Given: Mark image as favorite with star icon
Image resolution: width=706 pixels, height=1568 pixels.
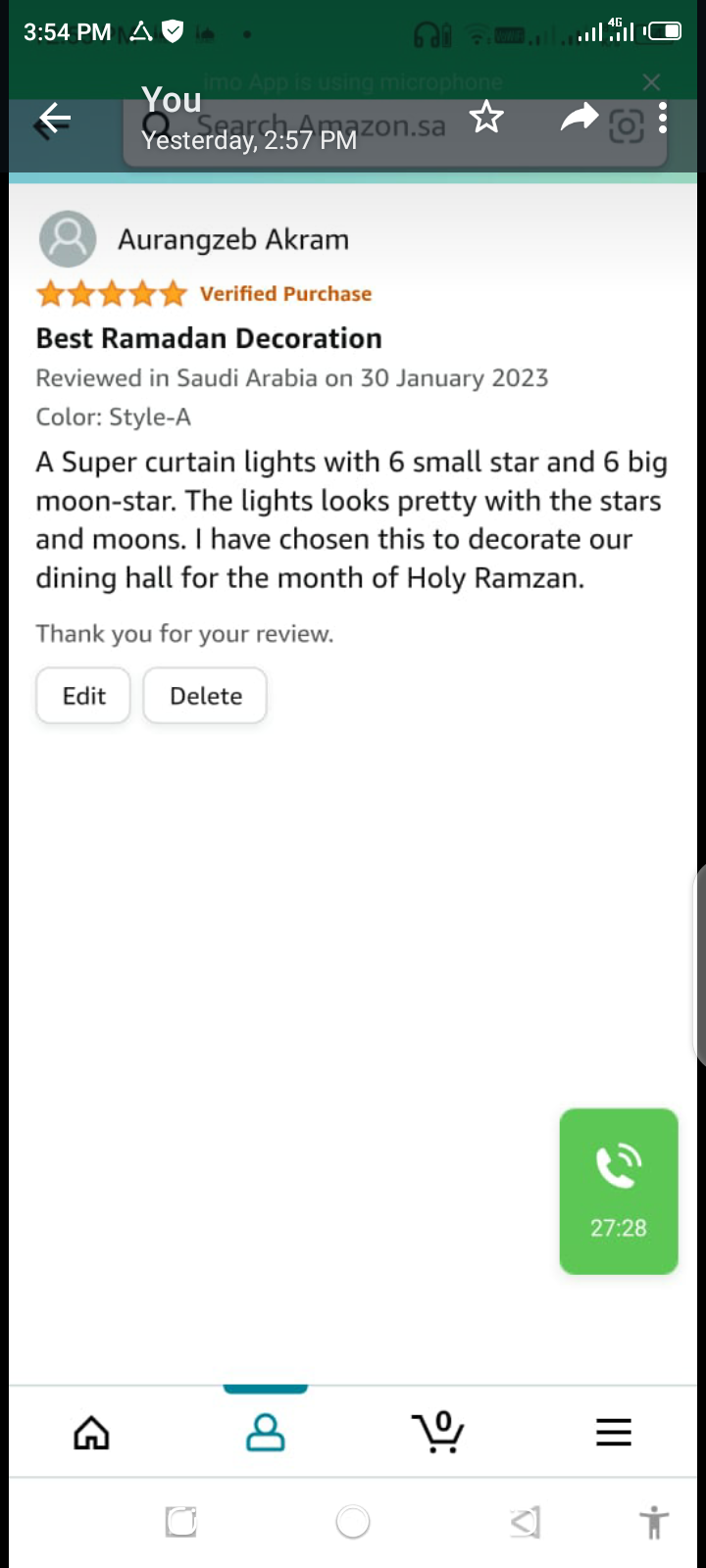Looking at the screenshot, I should click(x=486, y=119).
